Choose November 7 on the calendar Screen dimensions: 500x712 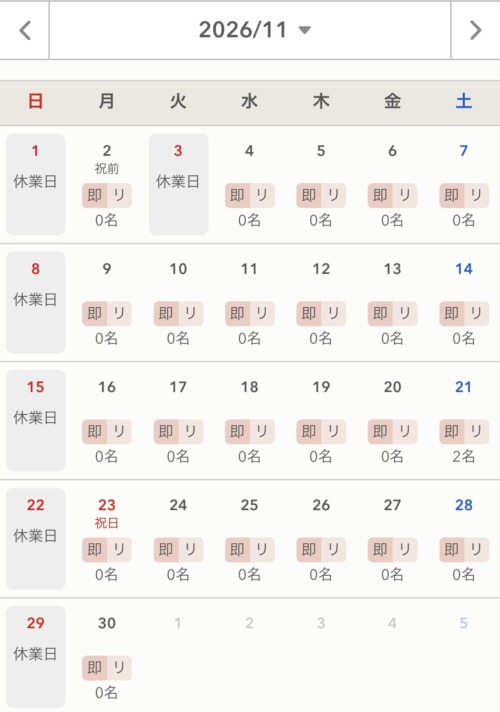[464, 184]
